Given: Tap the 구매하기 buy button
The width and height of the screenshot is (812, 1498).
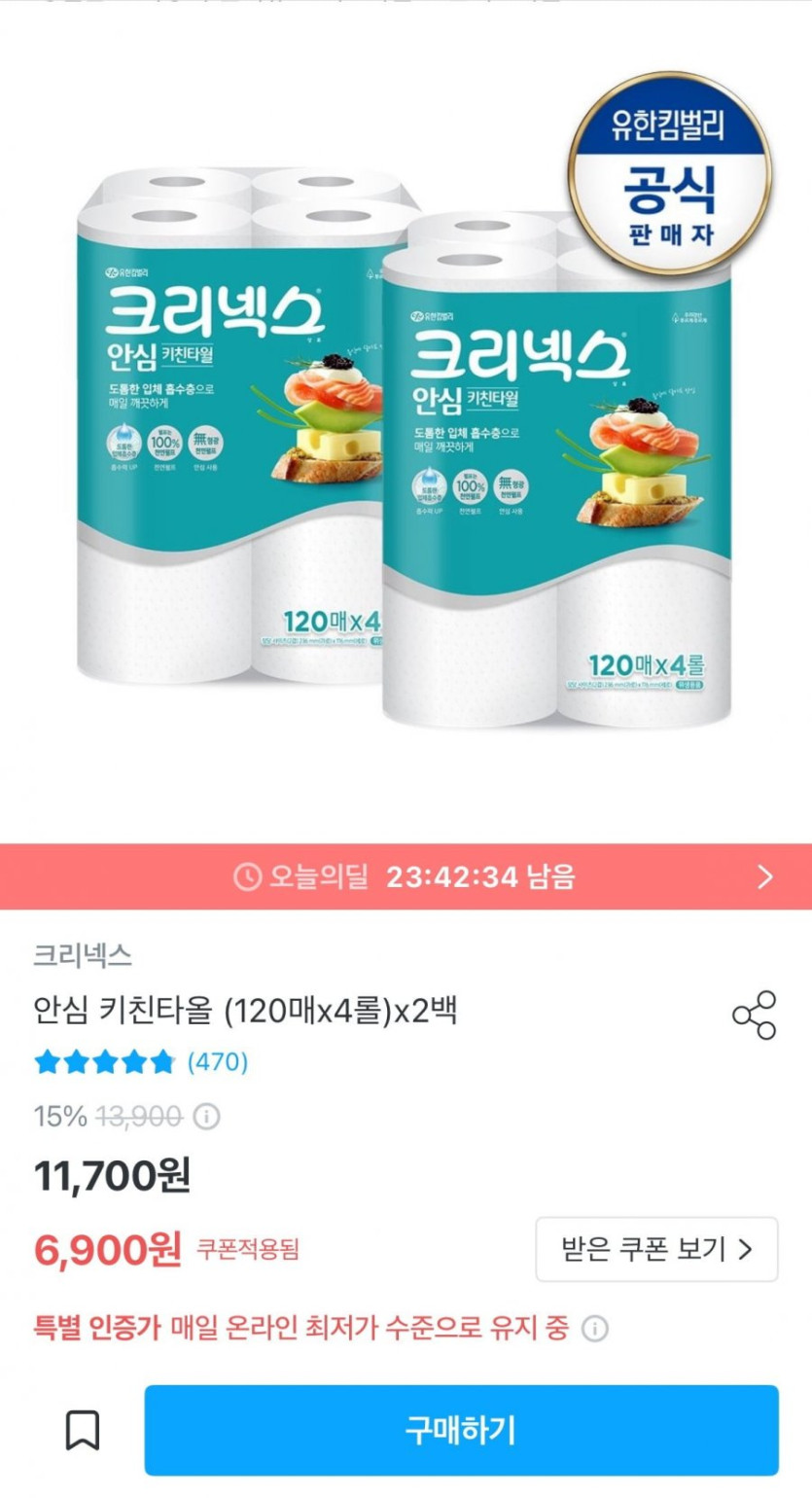Looking at the screenshot, I should tap(461, 1431).
